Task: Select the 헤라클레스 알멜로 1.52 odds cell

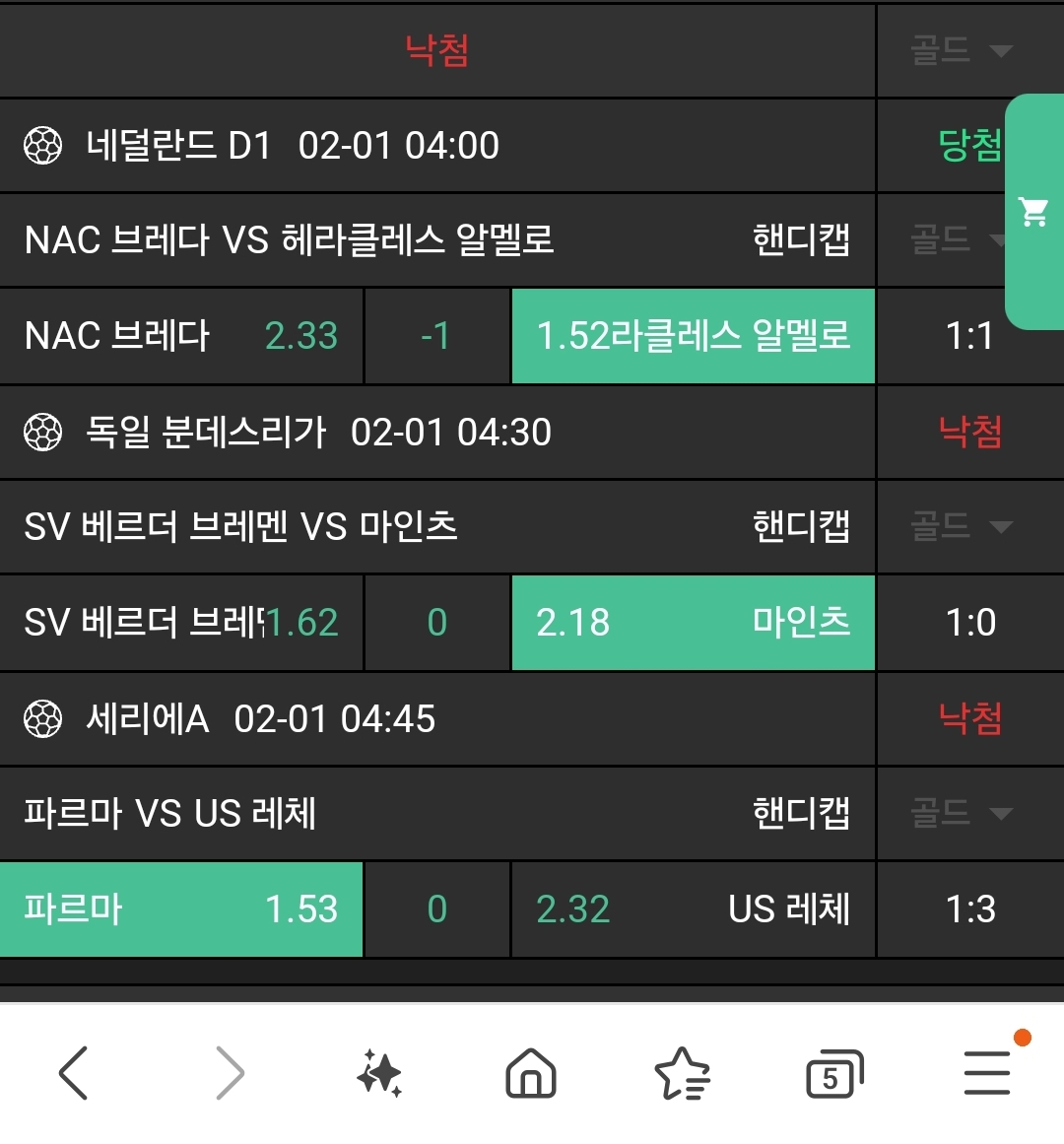Action: tap(693, 336)
